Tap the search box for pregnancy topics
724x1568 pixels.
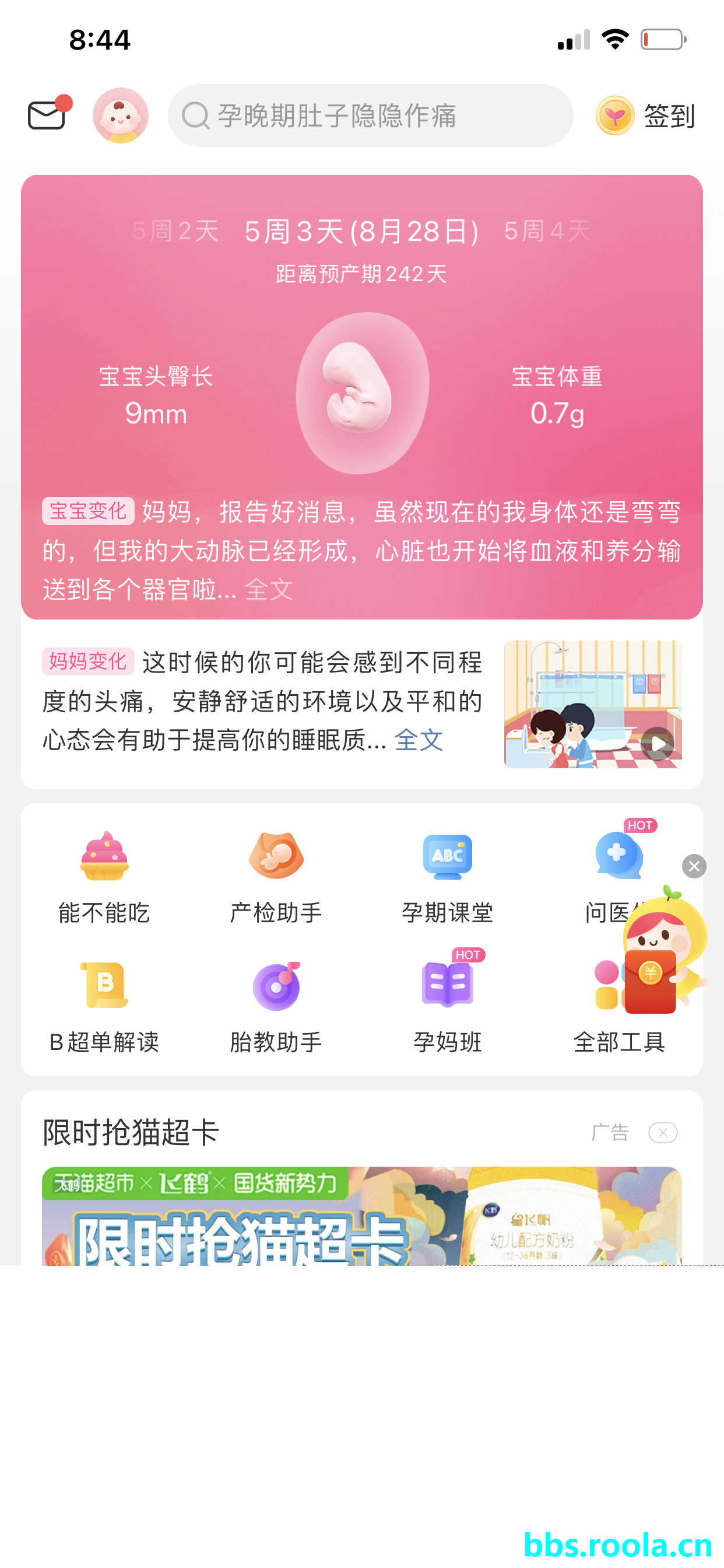370,116
